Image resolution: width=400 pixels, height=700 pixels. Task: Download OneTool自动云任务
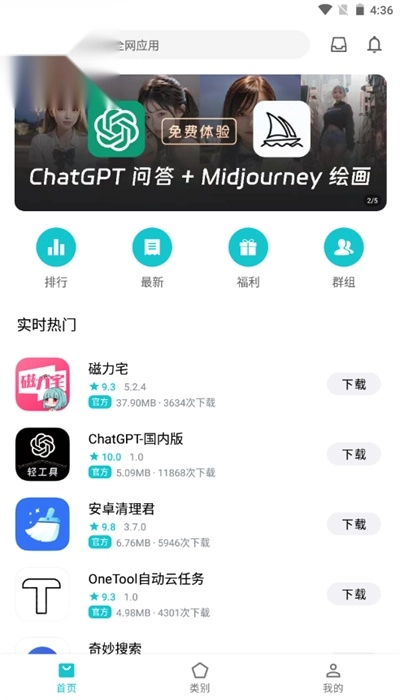[x=354, y=594]
